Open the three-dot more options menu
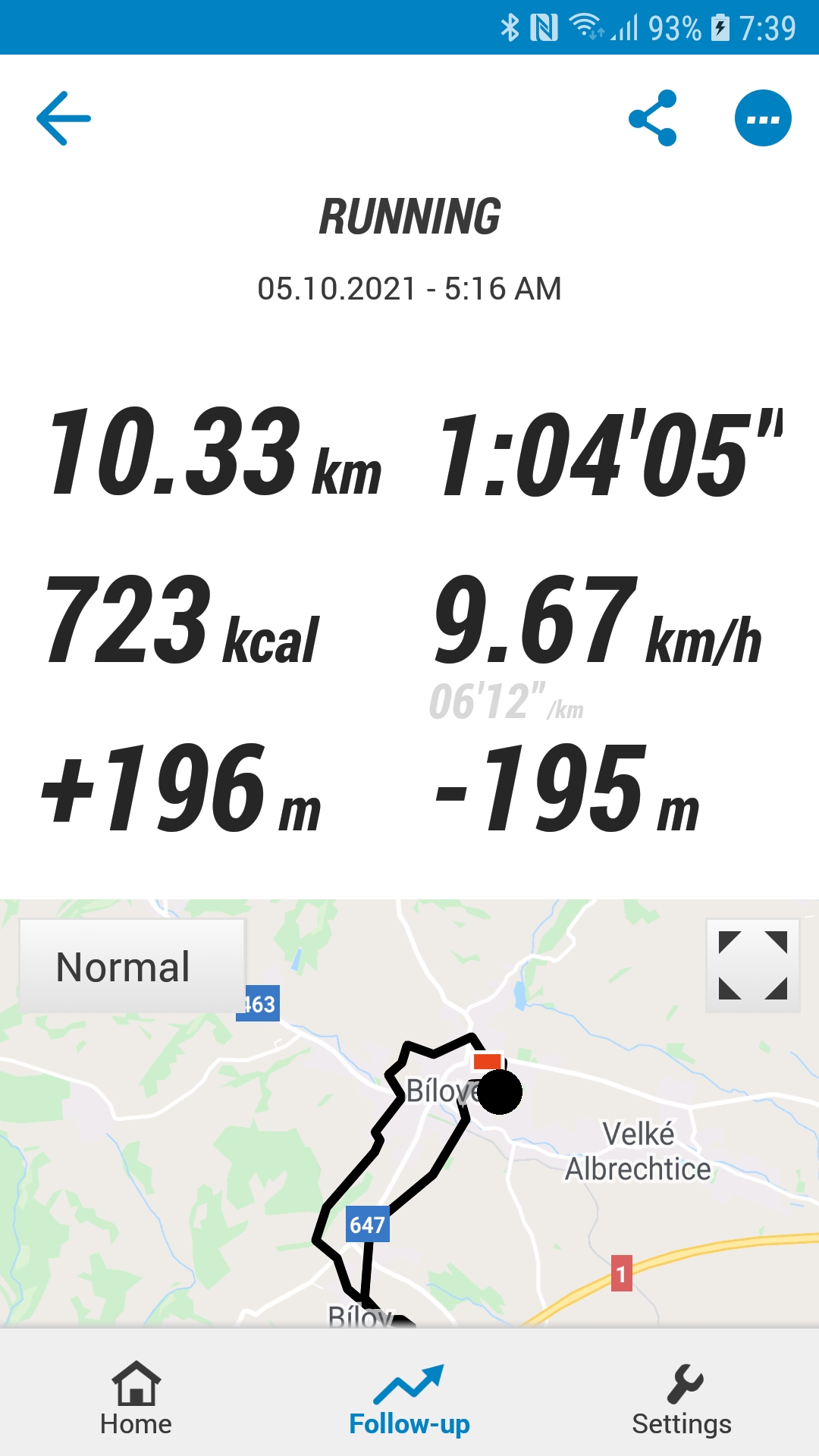The width and height of the screenshot is (819, 1456). [763, 118]
